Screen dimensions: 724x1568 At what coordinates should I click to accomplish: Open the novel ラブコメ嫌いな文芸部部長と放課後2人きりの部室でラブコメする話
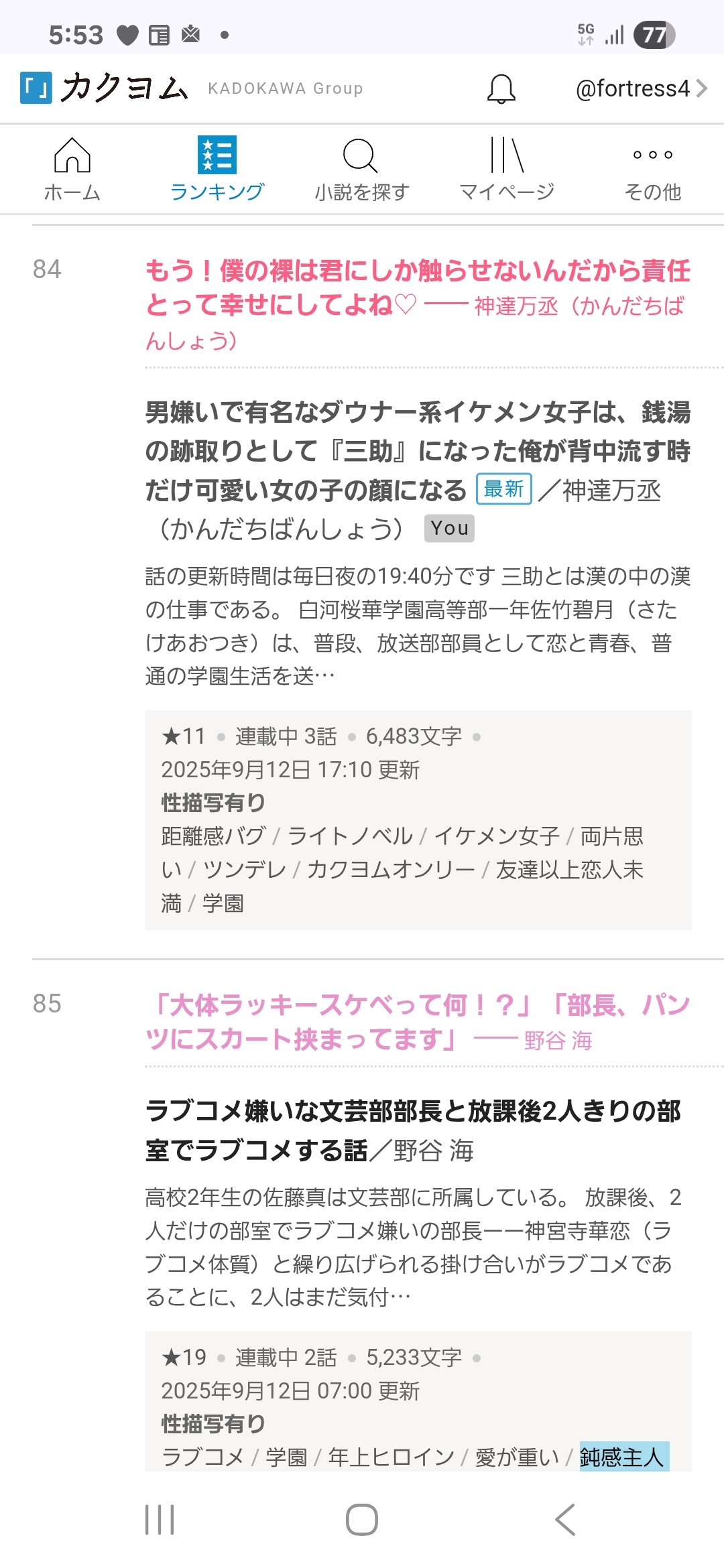(412, 1130)
